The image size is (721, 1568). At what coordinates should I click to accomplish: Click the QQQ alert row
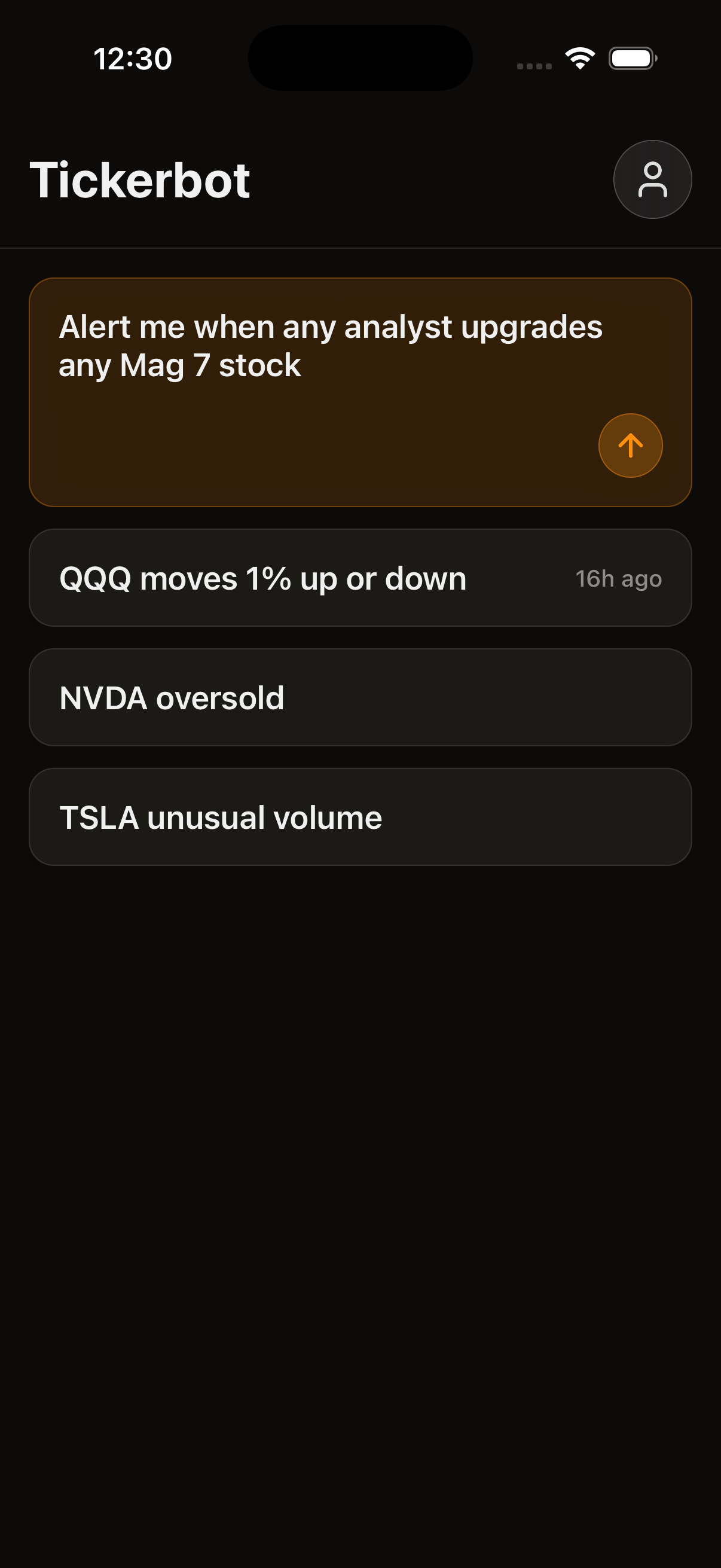[x=360, y=578]
